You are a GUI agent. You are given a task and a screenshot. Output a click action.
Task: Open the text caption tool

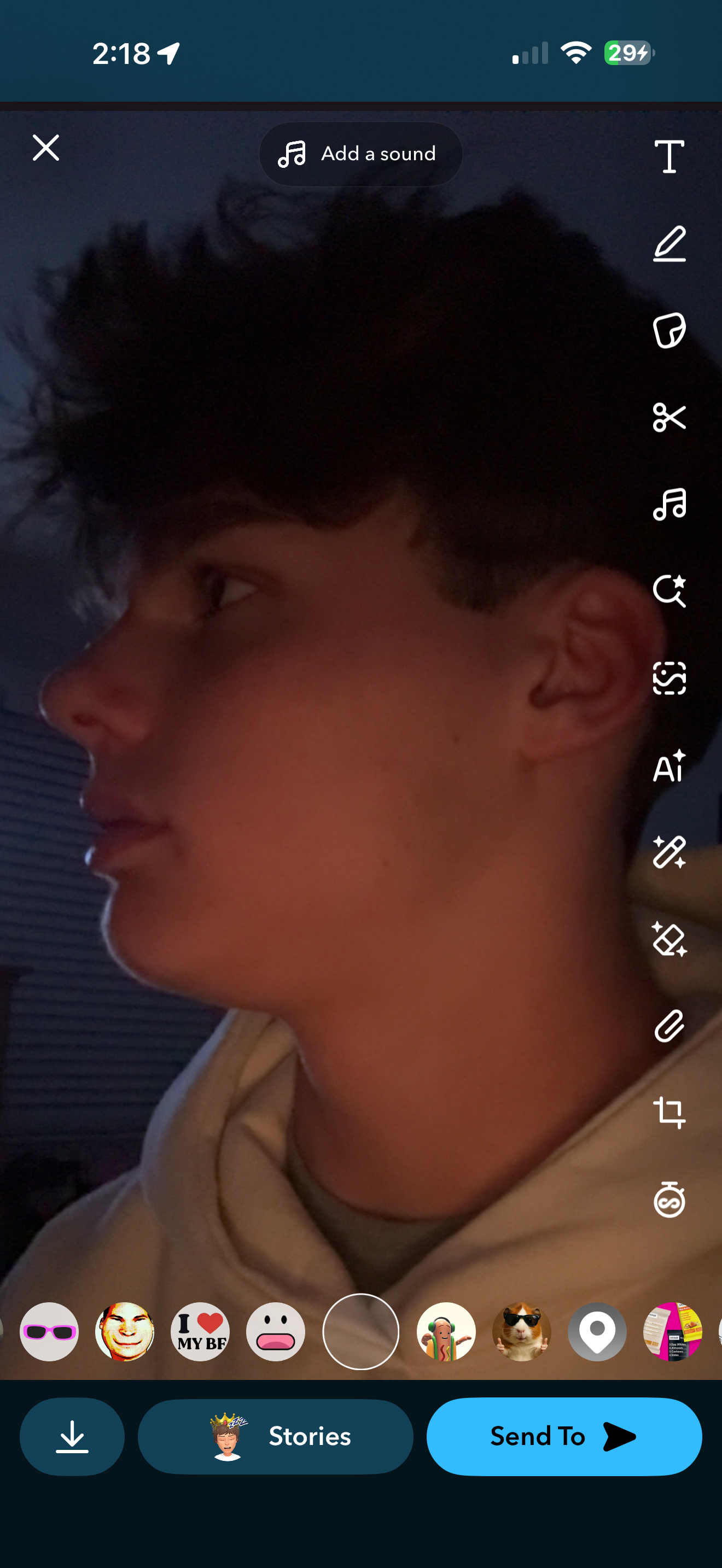pos(669,157)
